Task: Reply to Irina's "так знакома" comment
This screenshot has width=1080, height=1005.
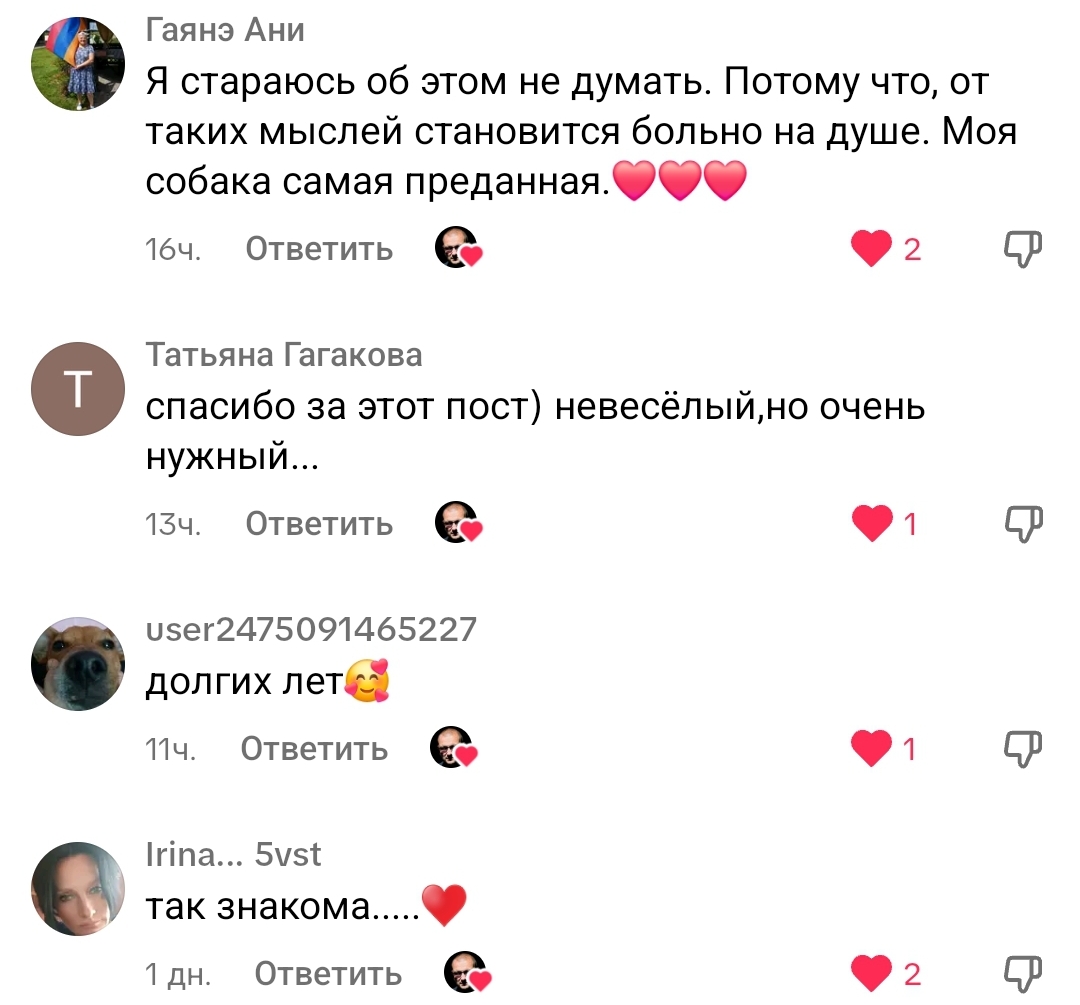Action: pyautogui.click(x=328, y=973)
